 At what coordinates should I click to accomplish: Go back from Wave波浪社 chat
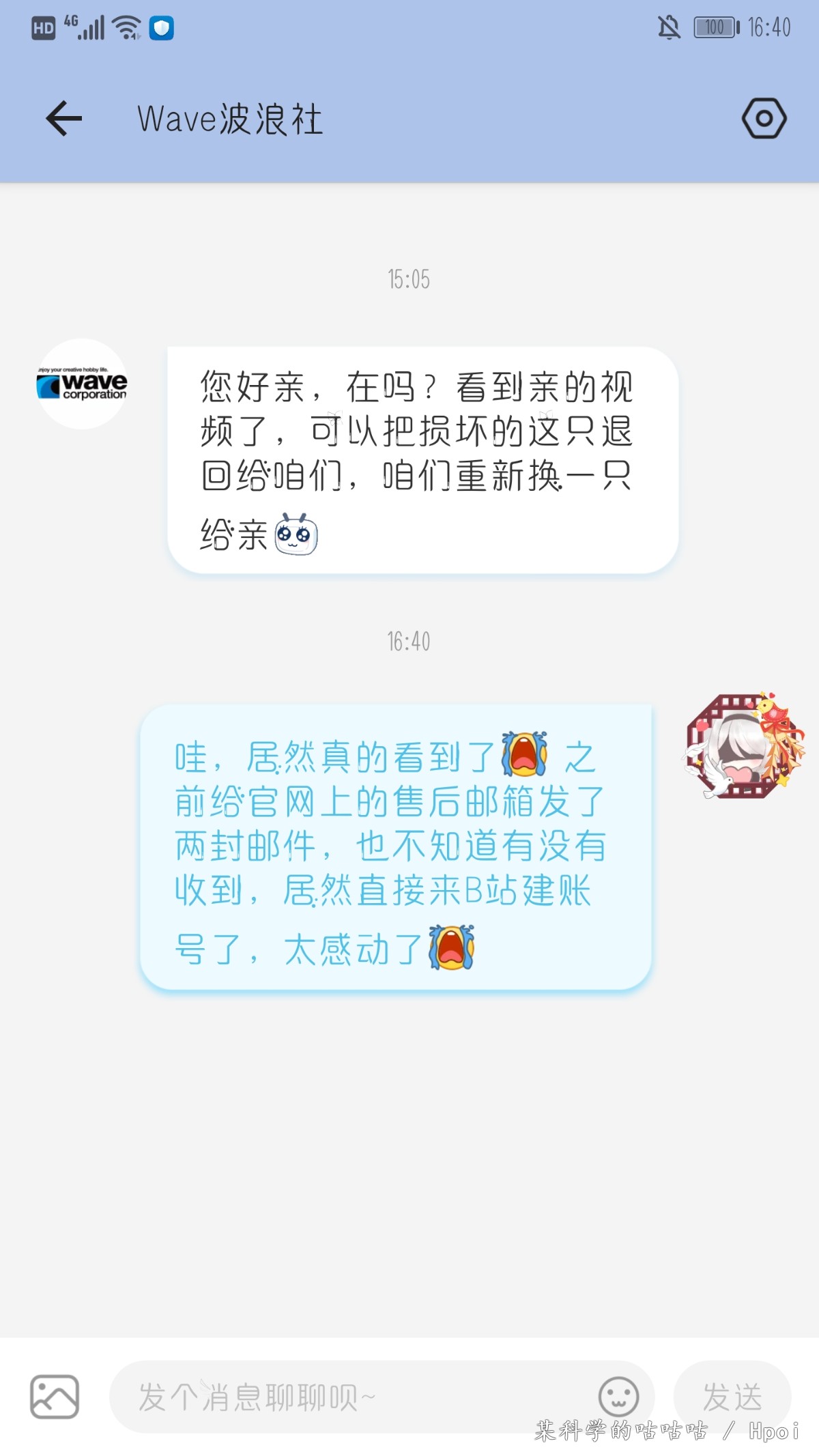tap(63, 119)
